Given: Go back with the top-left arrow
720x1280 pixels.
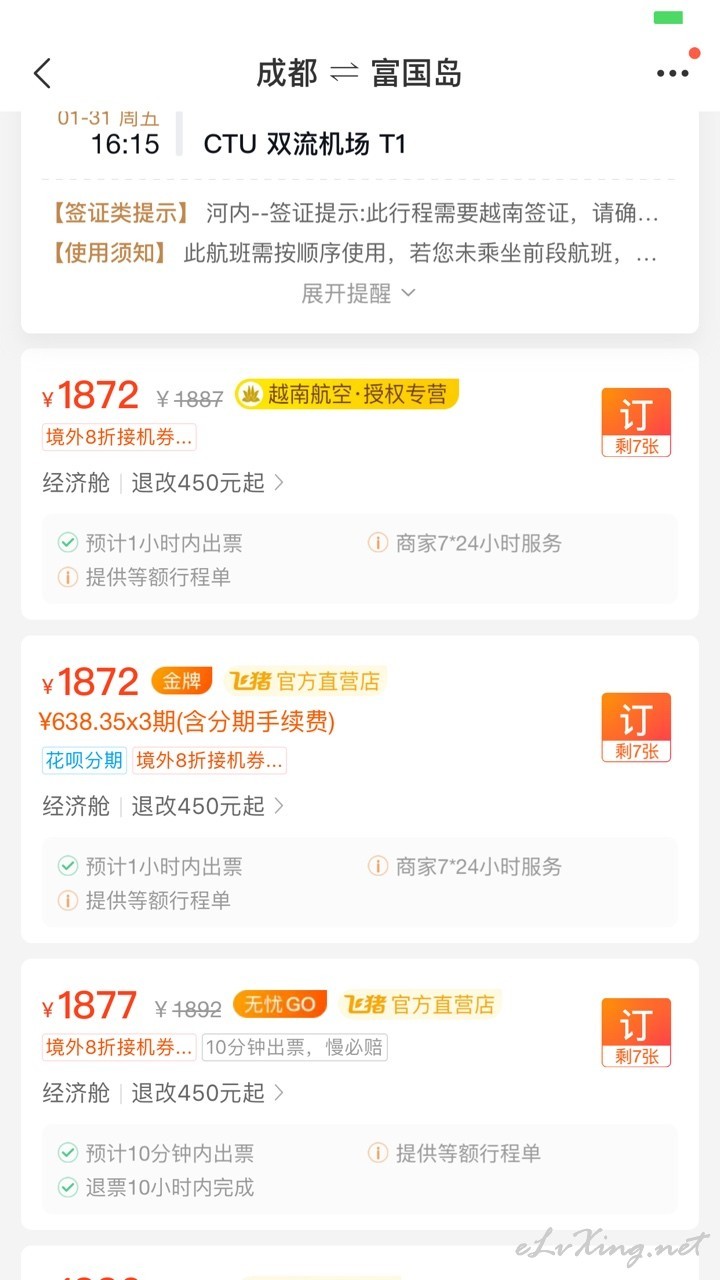Looking at the screenshot, I should 41,73.
